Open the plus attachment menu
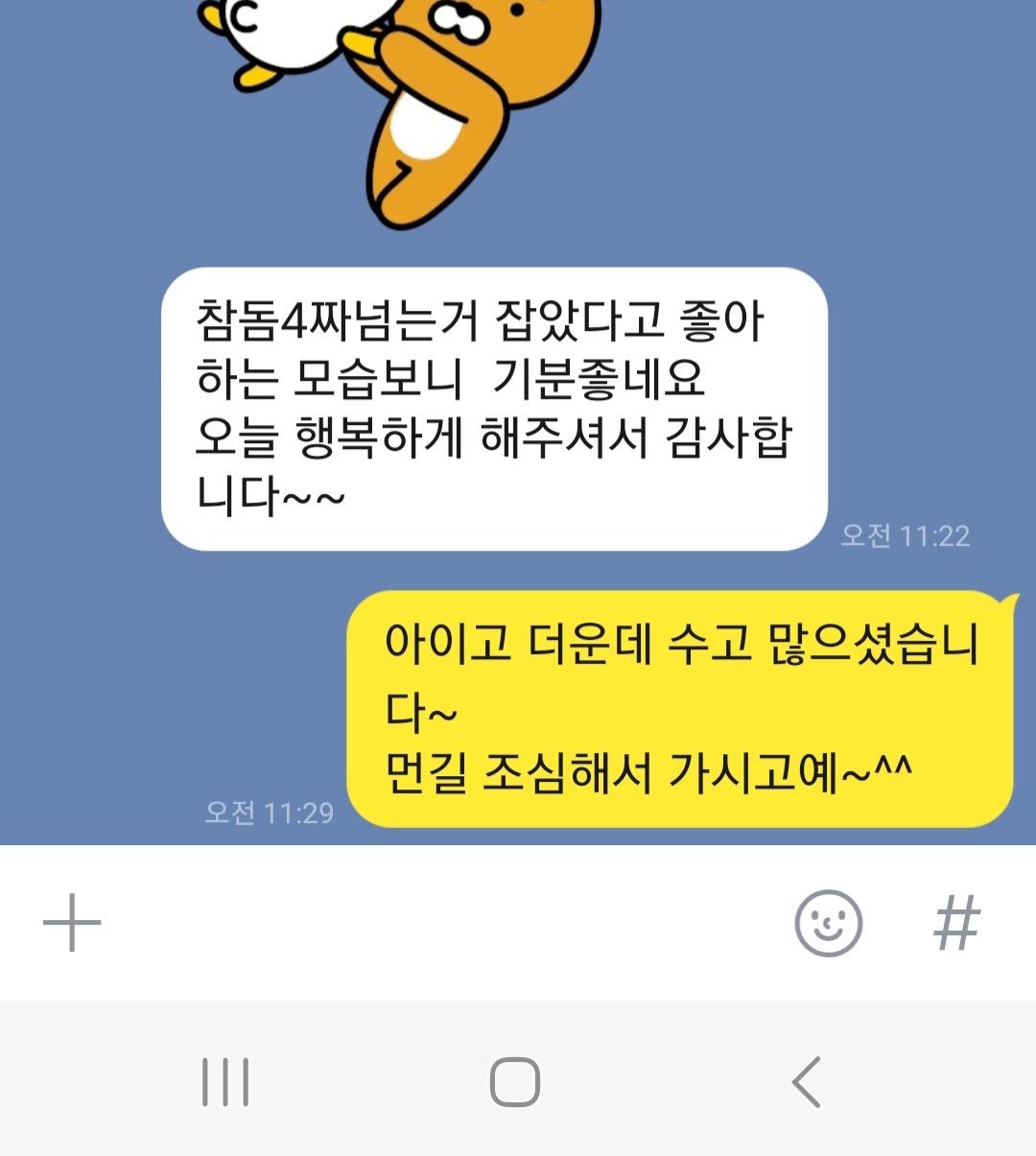The image size is (1036, 1156). coord(72,923)
